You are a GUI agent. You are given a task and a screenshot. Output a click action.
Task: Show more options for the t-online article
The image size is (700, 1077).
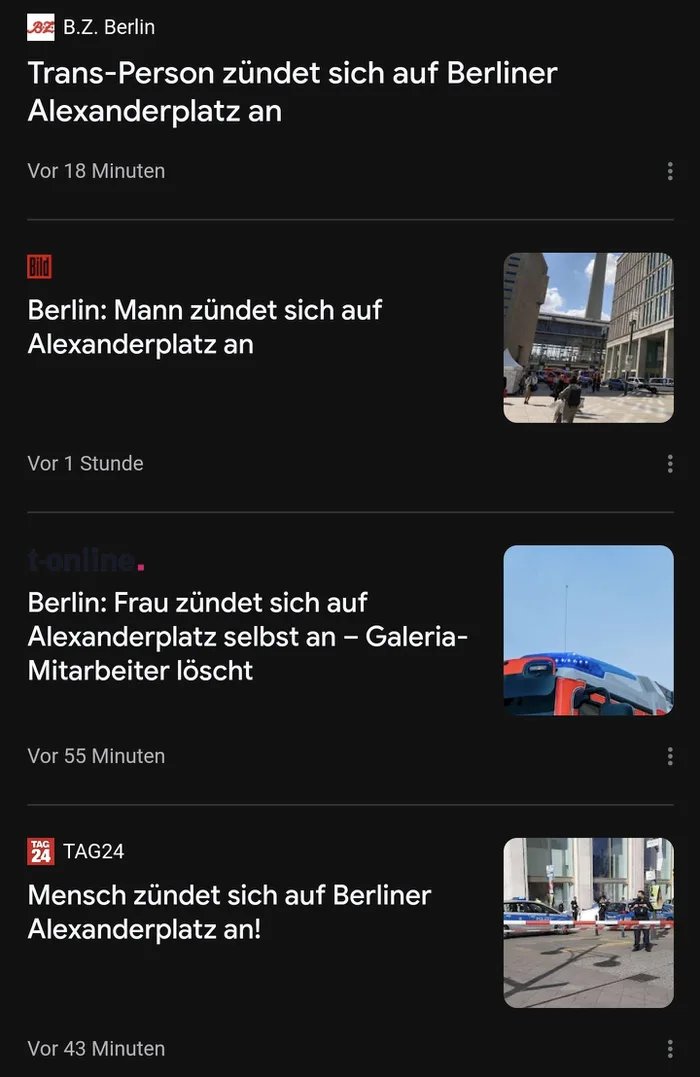coord(670,756)
